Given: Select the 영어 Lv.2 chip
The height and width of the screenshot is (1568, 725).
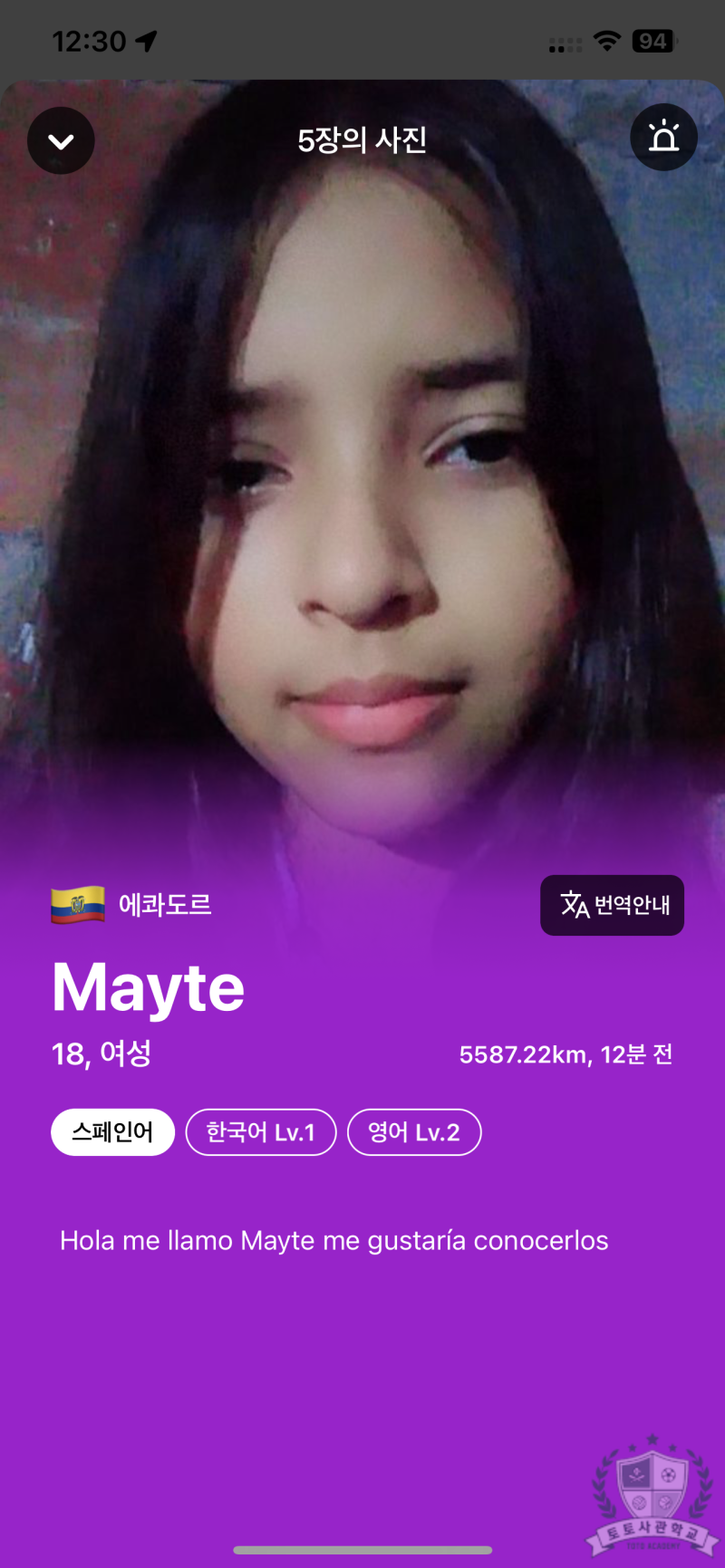Looking at the screenshot, I should [x=414, y=1132].
